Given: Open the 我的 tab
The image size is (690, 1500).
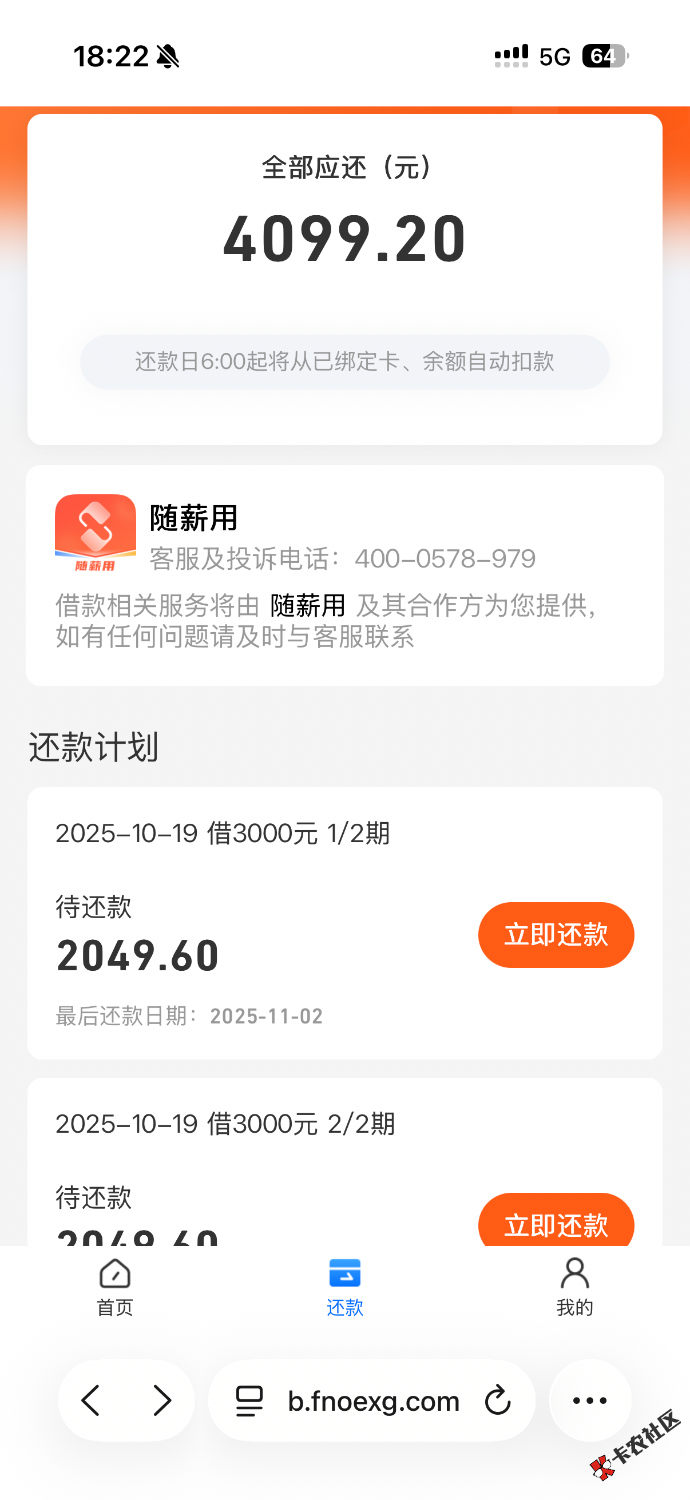Looking at the screenshot, I should [x=575, y=1288].
